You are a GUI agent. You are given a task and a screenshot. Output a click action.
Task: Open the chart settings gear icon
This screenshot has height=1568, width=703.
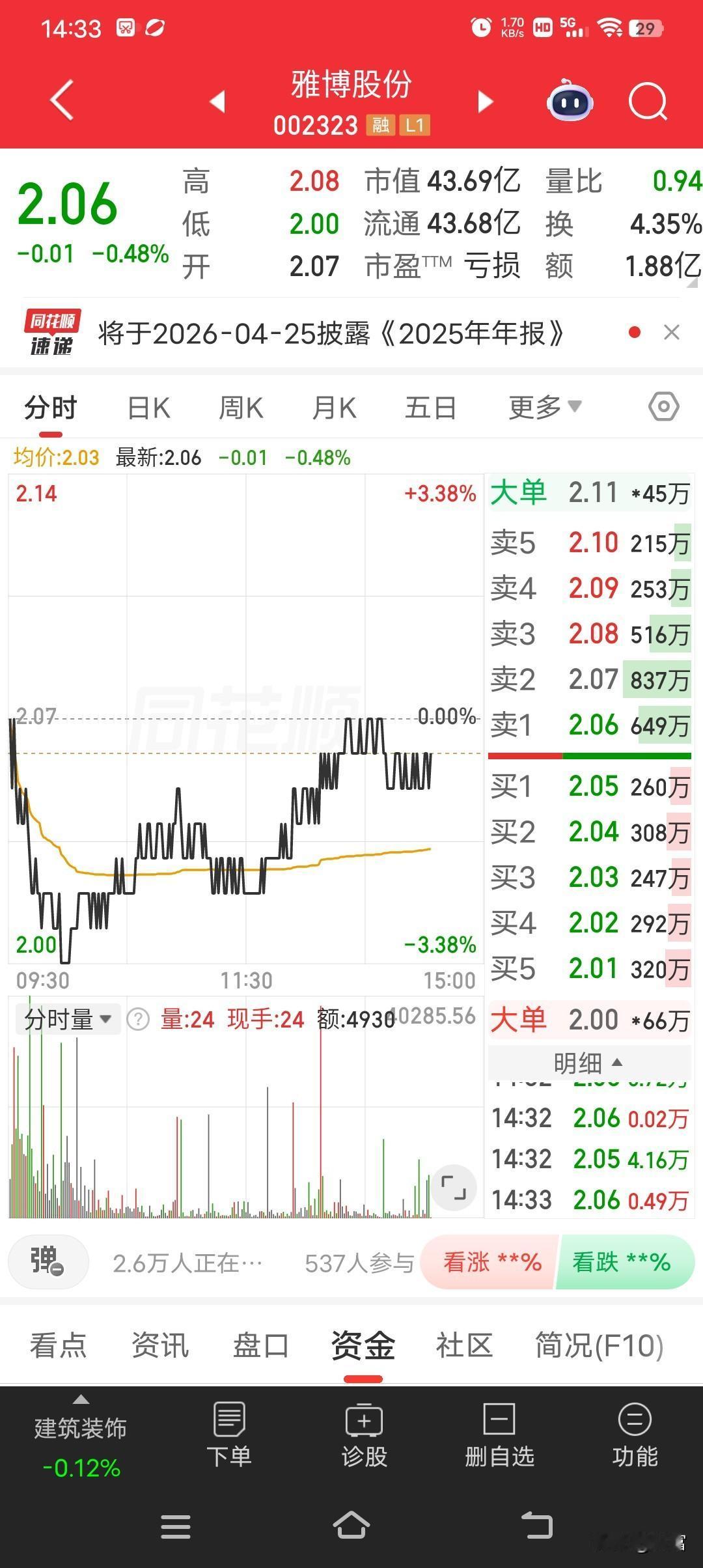[x=663, y=406]
